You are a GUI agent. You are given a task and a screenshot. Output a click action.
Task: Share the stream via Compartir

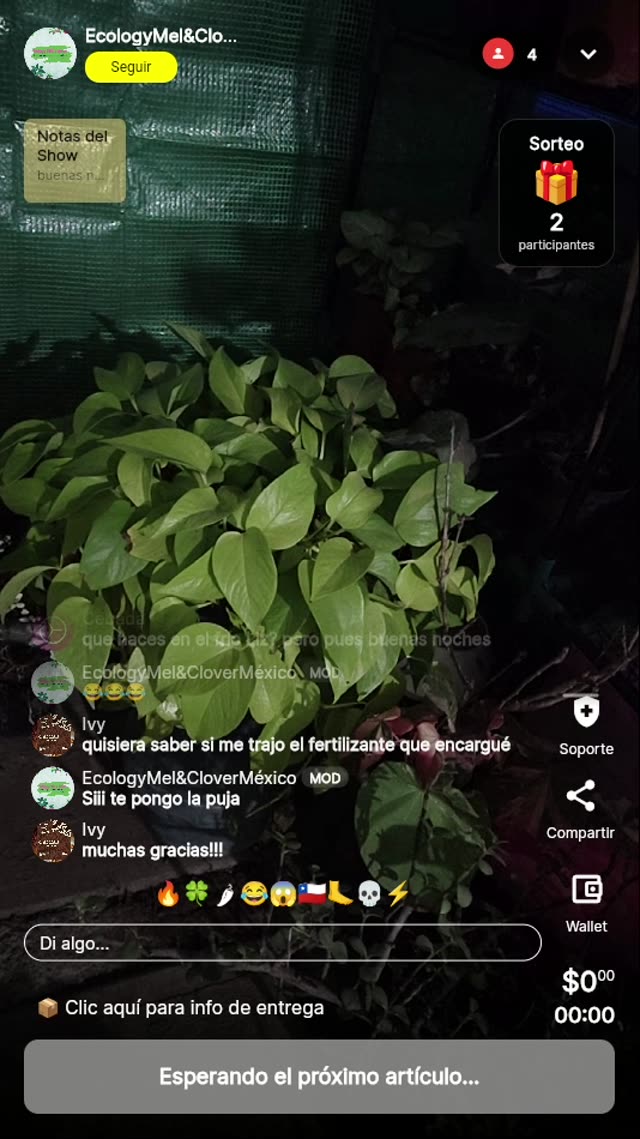point(581,809)
